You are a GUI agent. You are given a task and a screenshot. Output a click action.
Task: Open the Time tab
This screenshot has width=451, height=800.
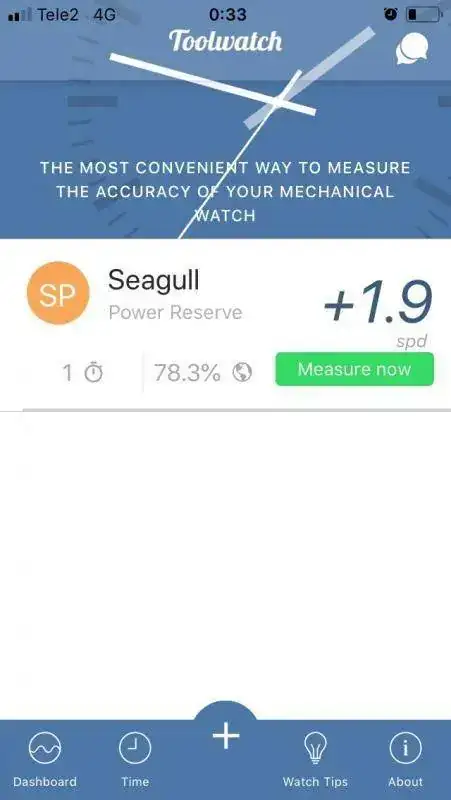[x=135, y=760]
